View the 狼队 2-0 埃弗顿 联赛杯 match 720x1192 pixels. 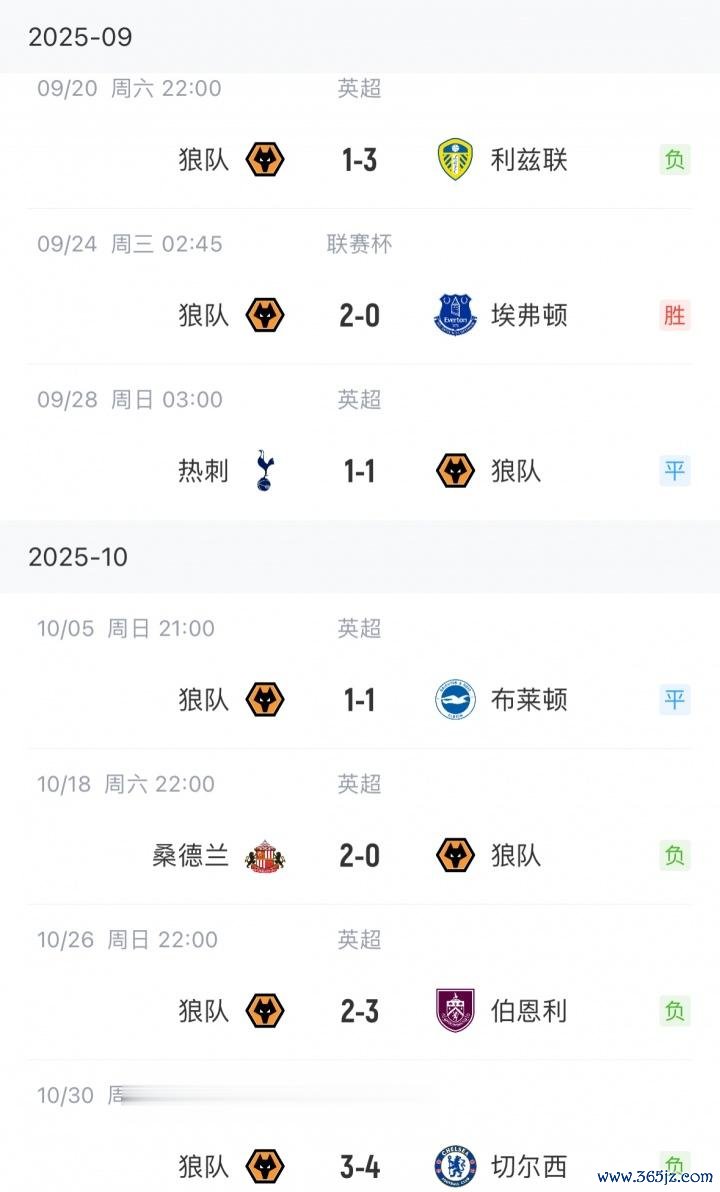click(x=359, y=316)
